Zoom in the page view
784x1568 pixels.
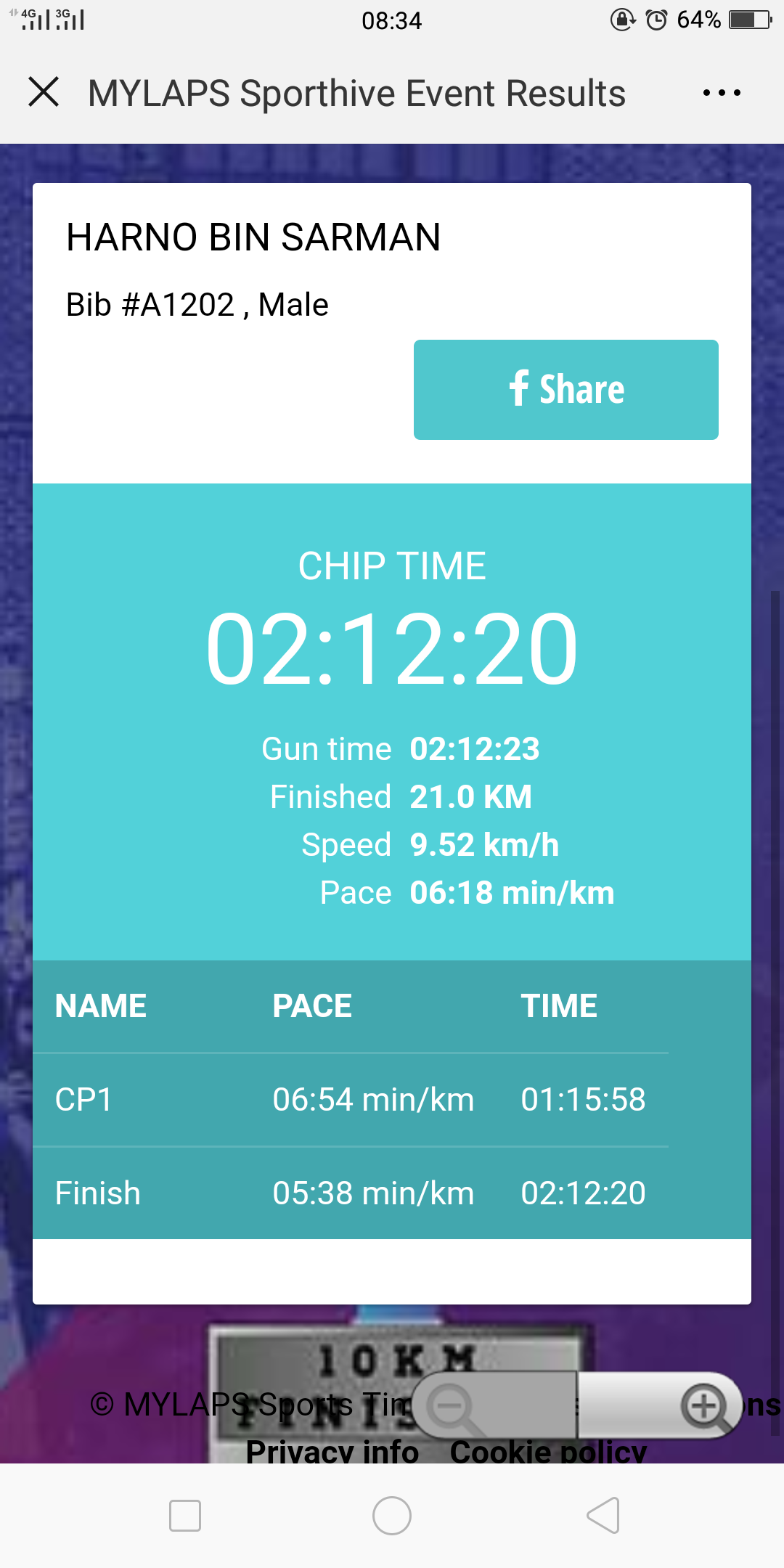coord(703,1407)
